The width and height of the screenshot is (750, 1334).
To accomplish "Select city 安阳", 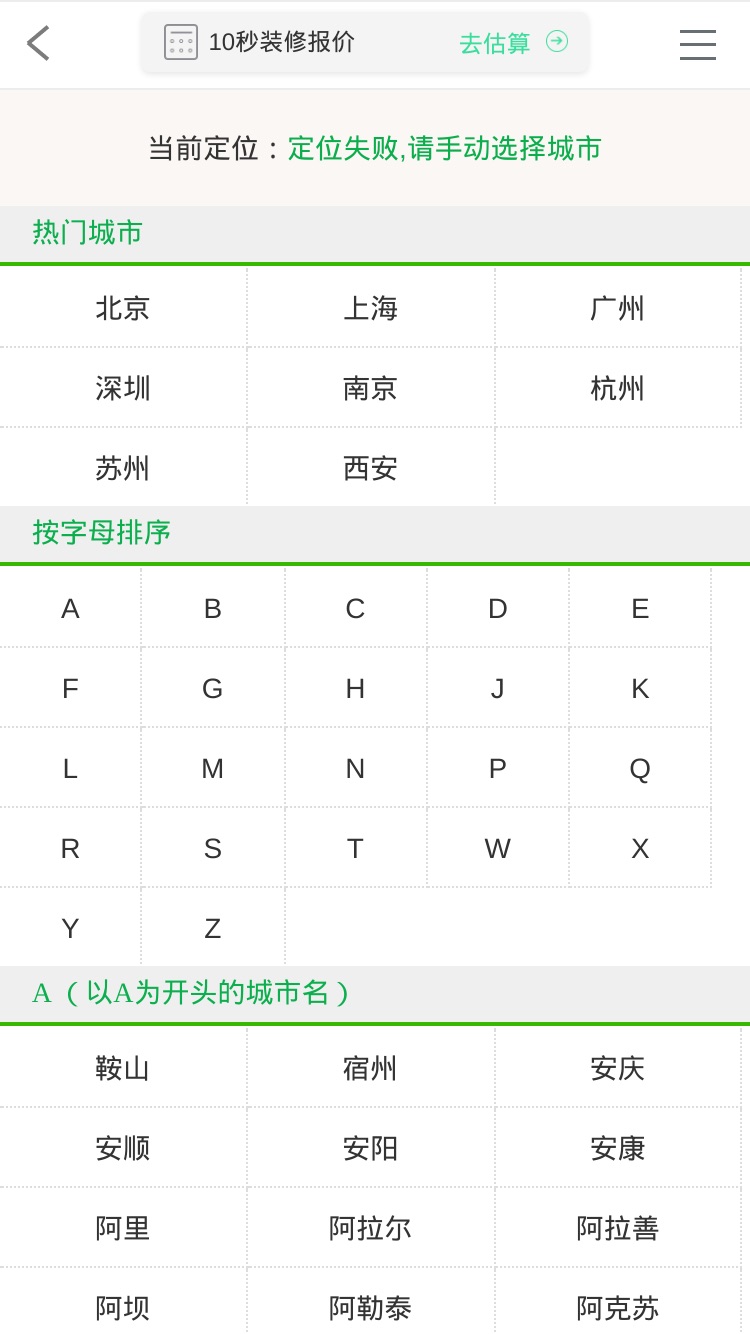I will (371, 1148).
